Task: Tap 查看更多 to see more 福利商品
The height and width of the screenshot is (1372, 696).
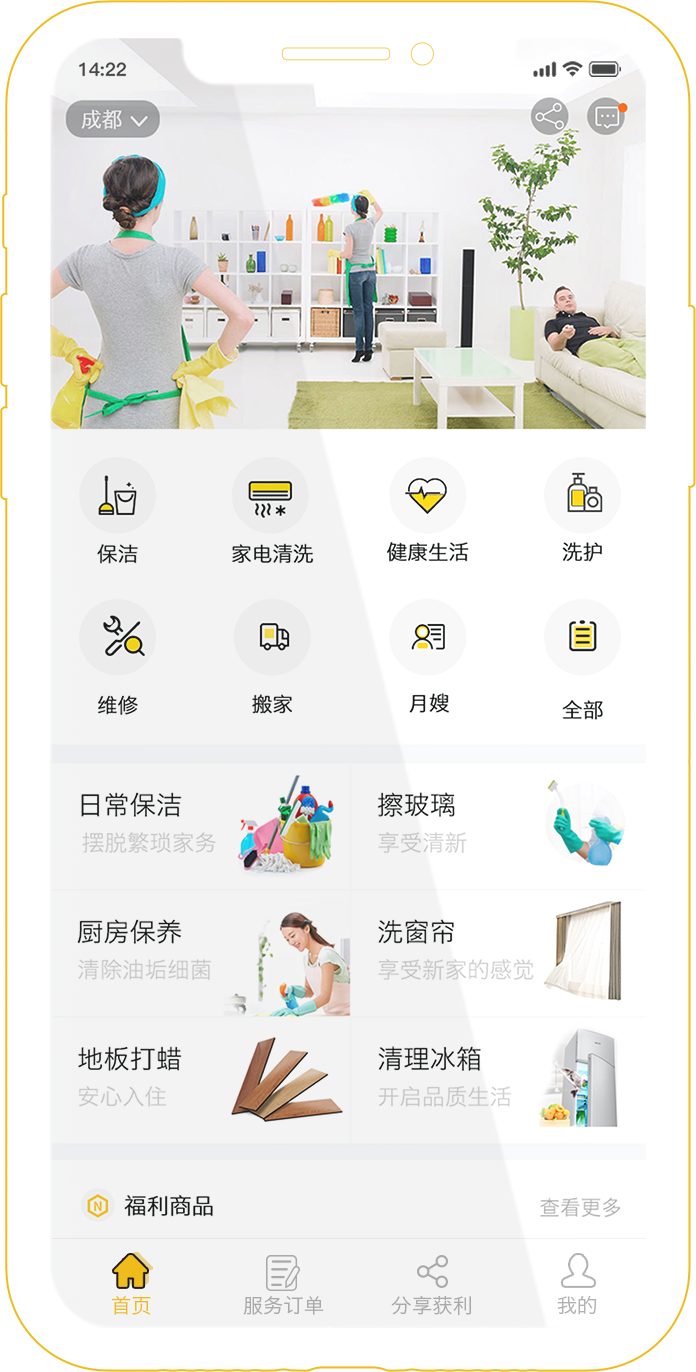Action: 580,1207
